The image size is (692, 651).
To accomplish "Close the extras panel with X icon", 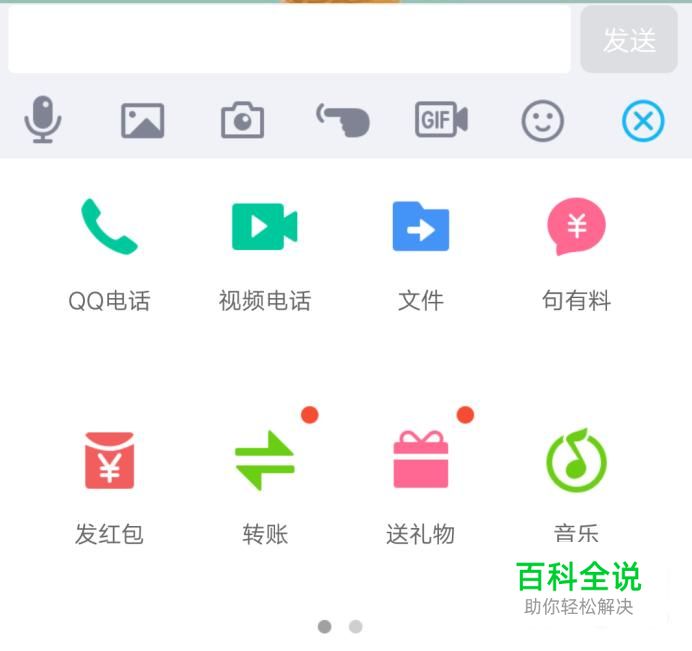I will tap(642, 122).
